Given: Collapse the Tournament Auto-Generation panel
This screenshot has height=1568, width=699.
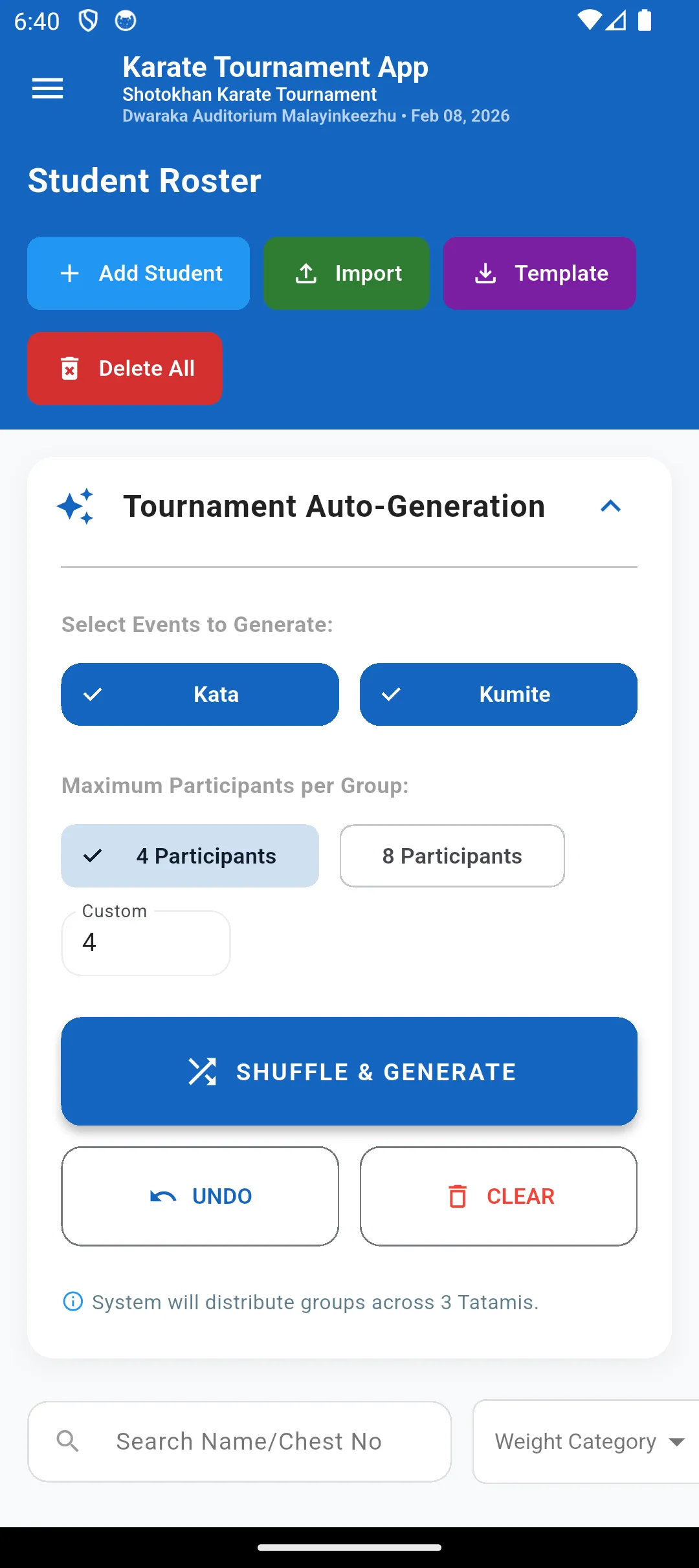Looking at the screenshot, I should 610,506.
